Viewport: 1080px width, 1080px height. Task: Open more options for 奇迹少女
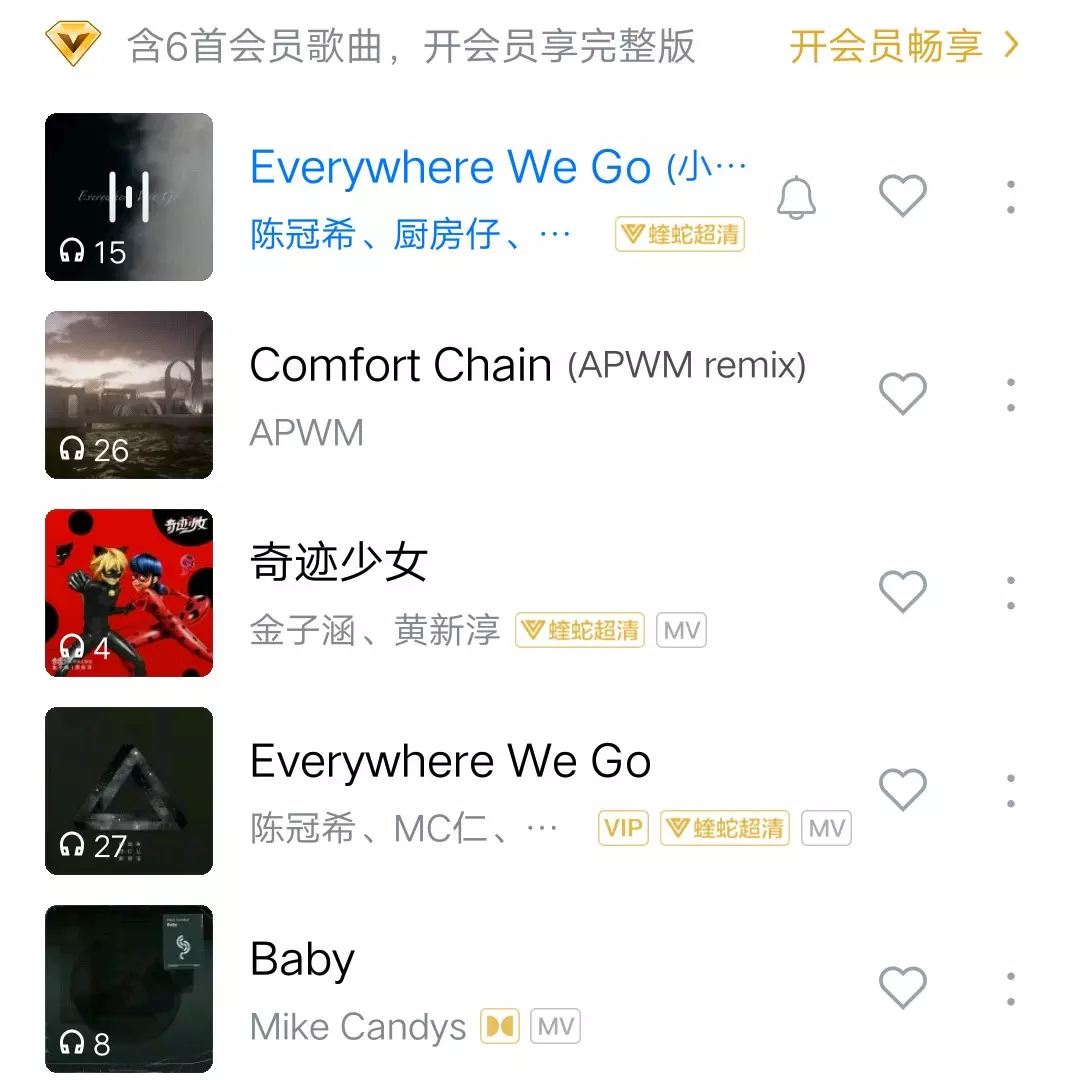(1011, 592)
